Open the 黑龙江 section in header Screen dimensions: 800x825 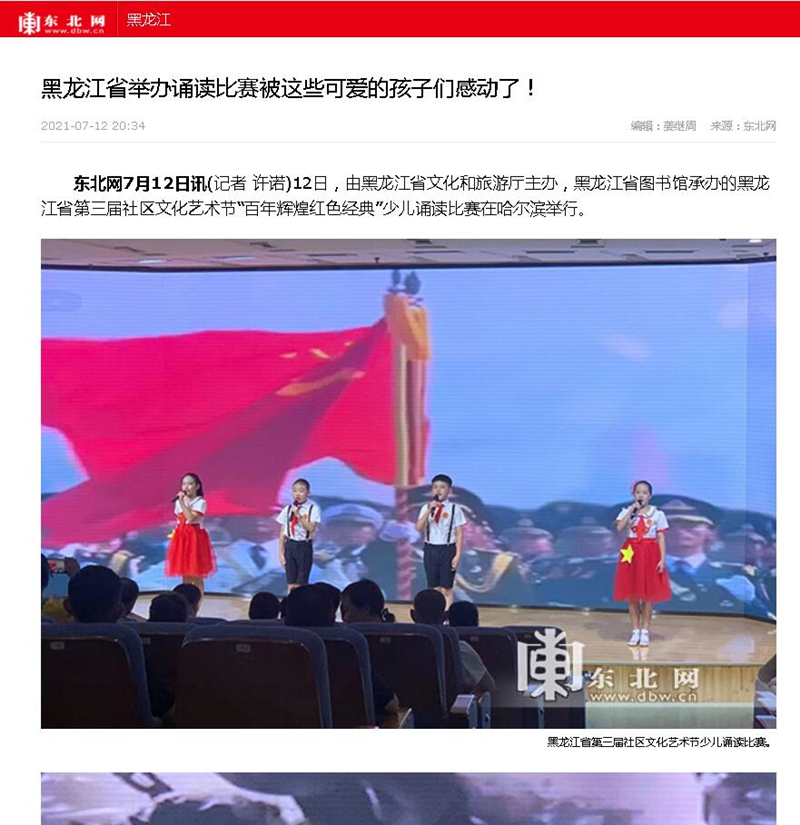click(x=148, y=20)
